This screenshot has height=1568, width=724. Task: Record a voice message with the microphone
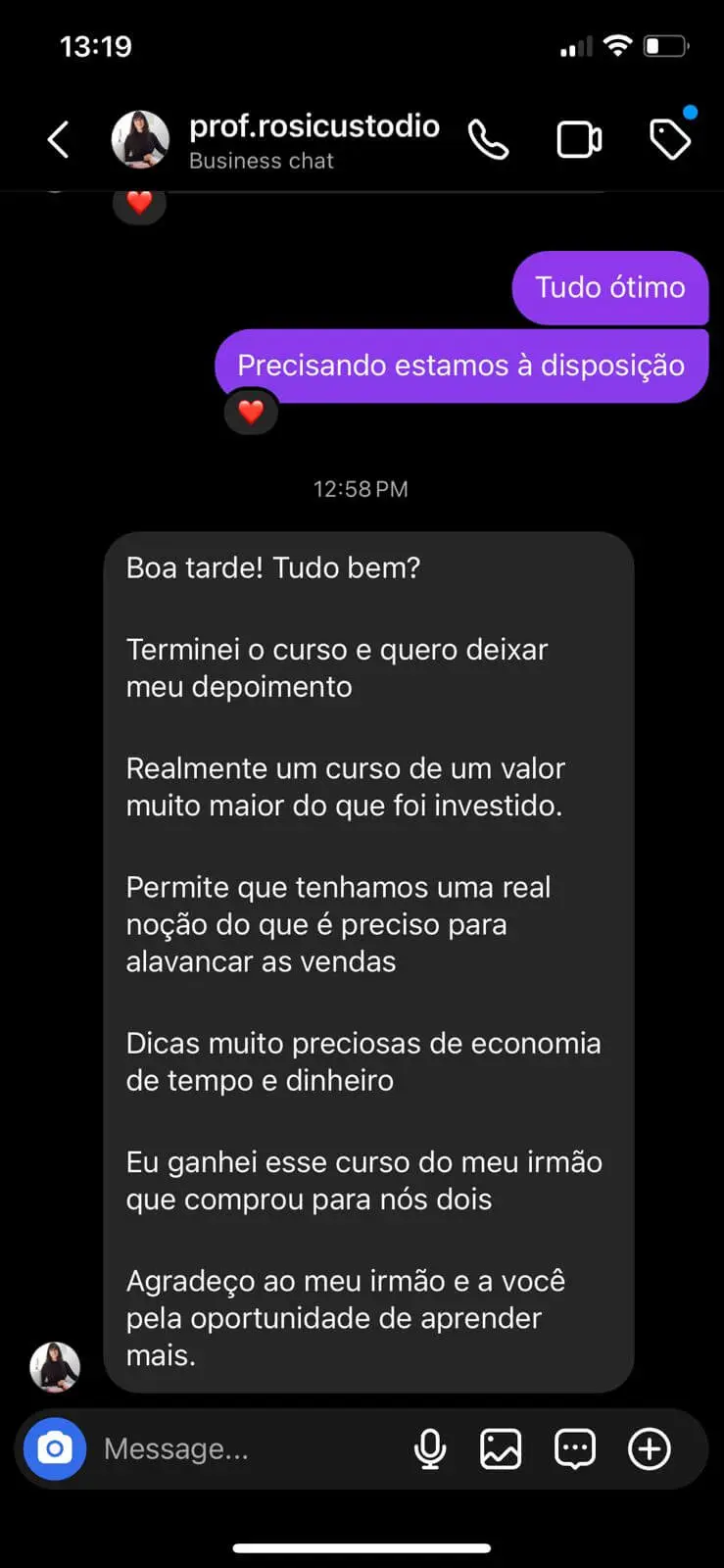point(432,1448)
